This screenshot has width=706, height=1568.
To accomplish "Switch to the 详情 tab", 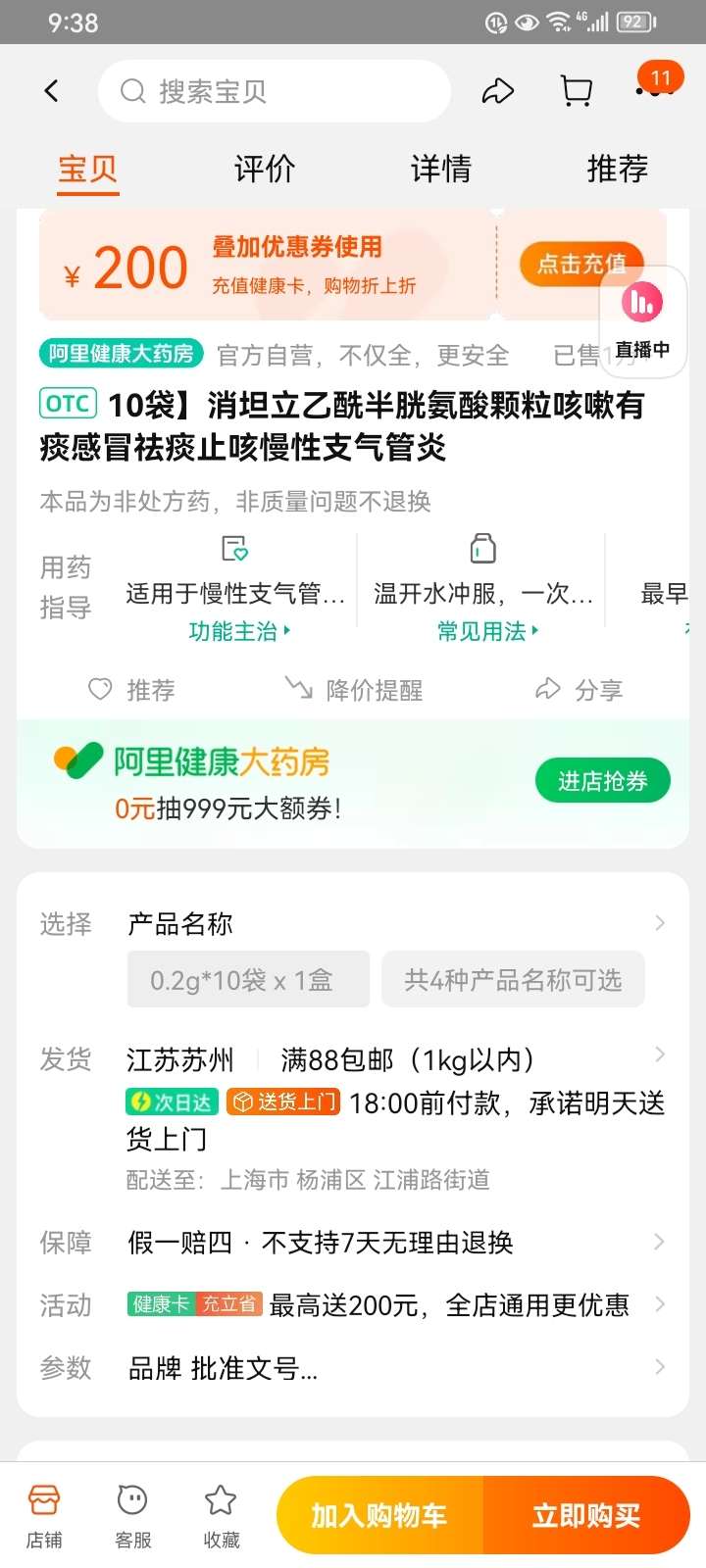I will click(x=441, y=169).
